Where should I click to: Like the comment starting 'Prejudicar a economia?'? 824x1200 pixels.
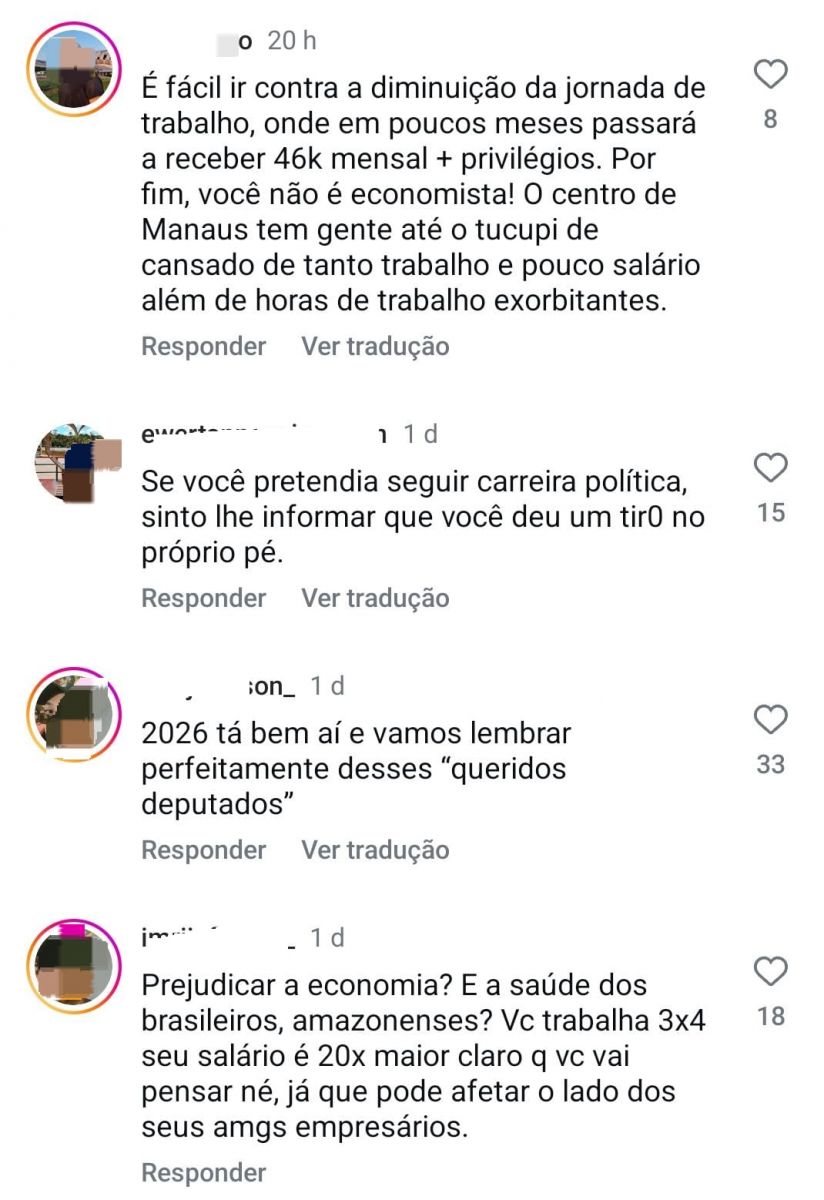click(770, 971)
